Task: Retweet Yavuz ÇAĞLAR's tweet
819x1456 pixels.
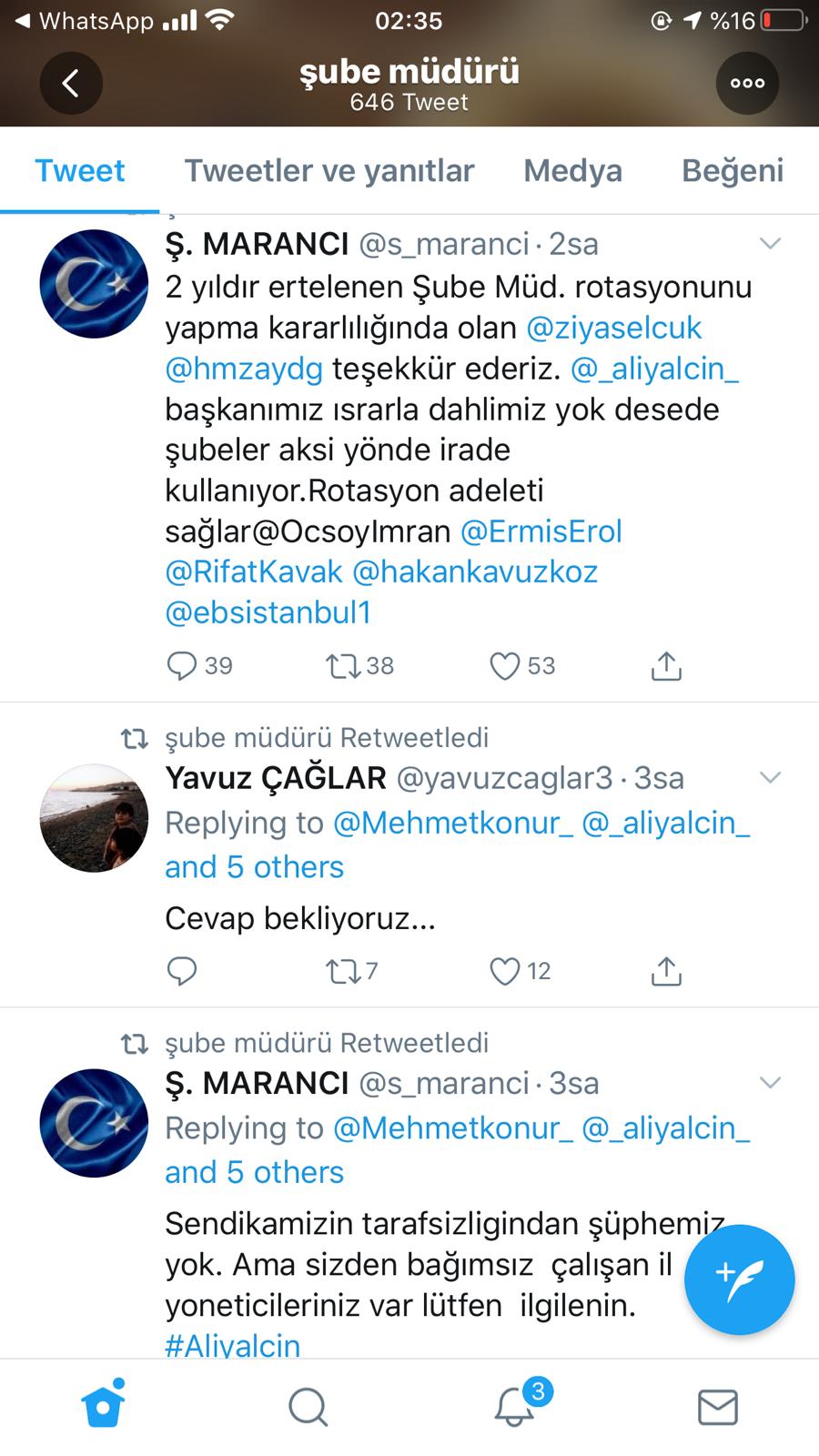Action: [x=344, y=971]
